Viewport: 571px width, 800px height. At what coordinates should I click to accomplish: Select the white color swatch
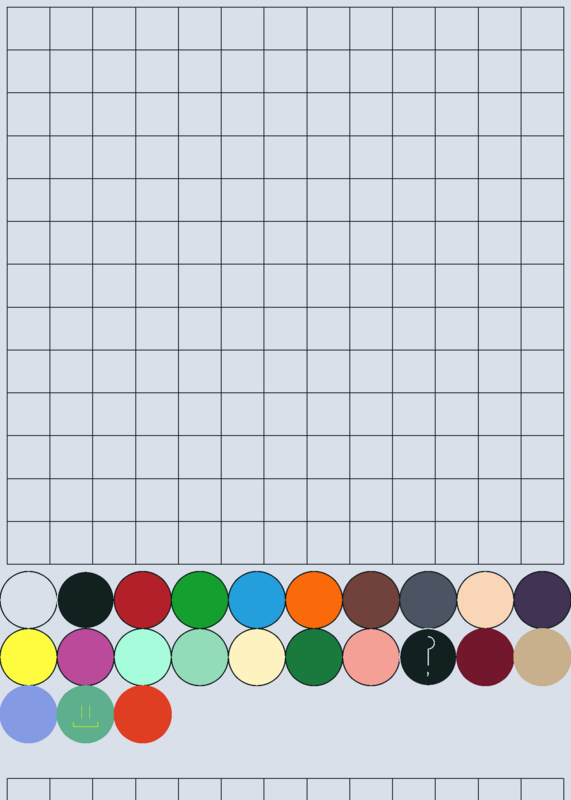29,600
